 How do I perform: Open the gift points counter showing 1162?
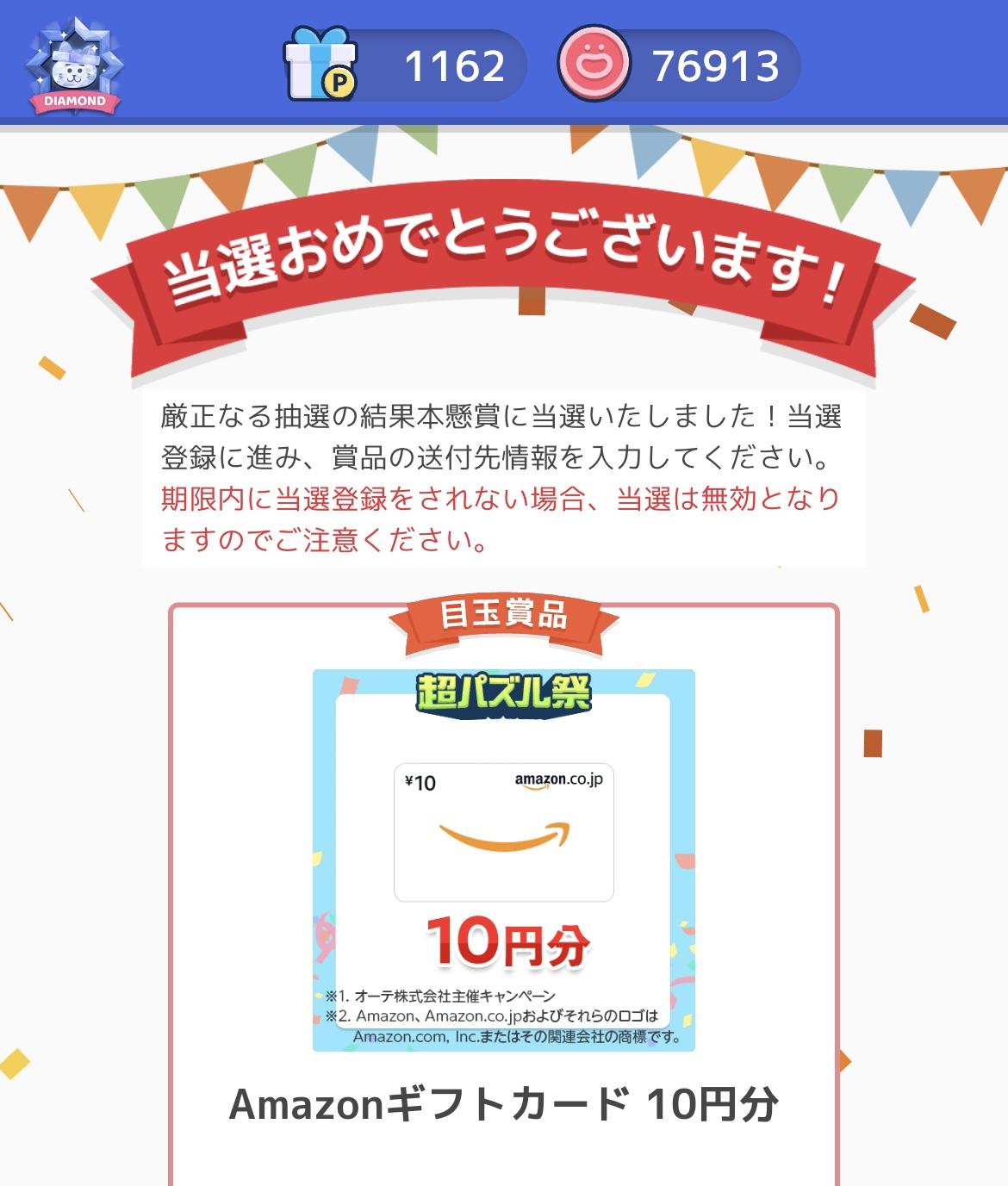click(406, 66)
